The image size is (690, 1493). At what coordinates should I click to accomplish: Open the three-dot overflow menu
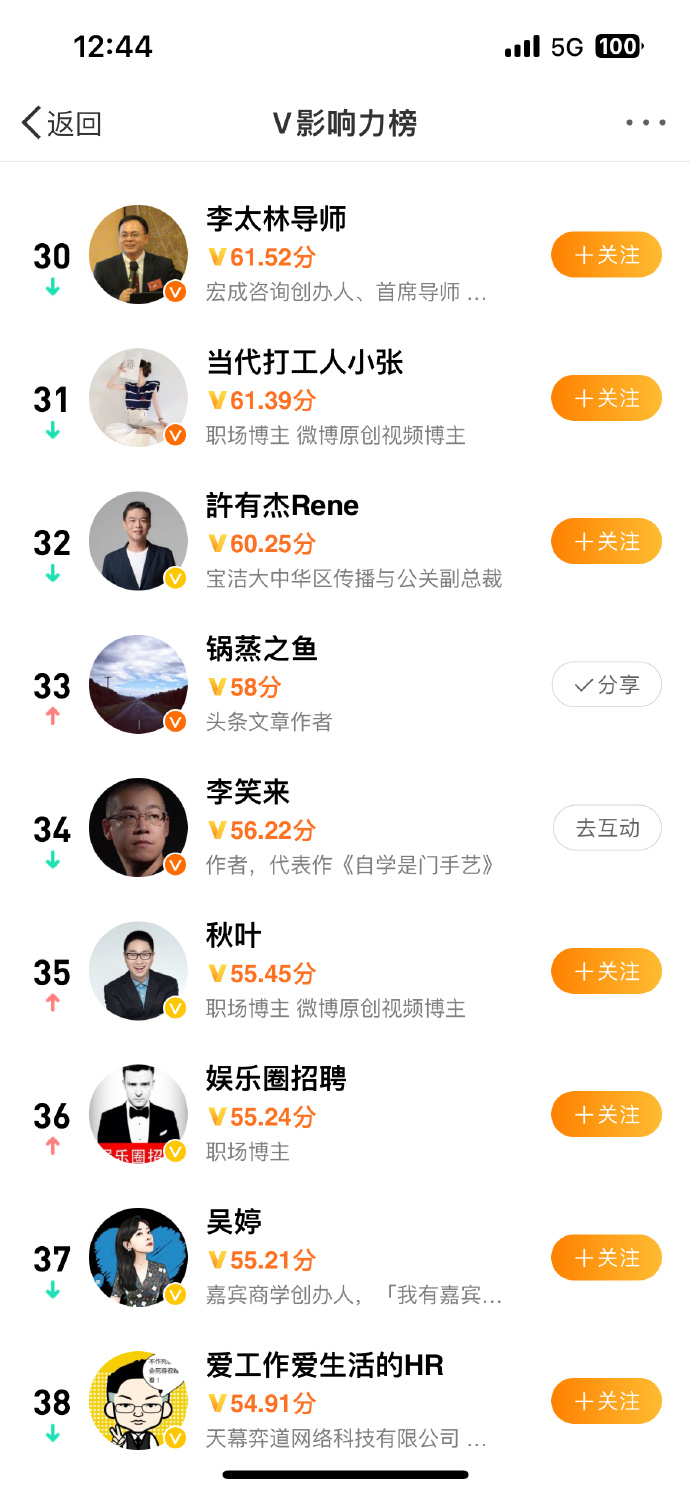(x=645, y=123)
